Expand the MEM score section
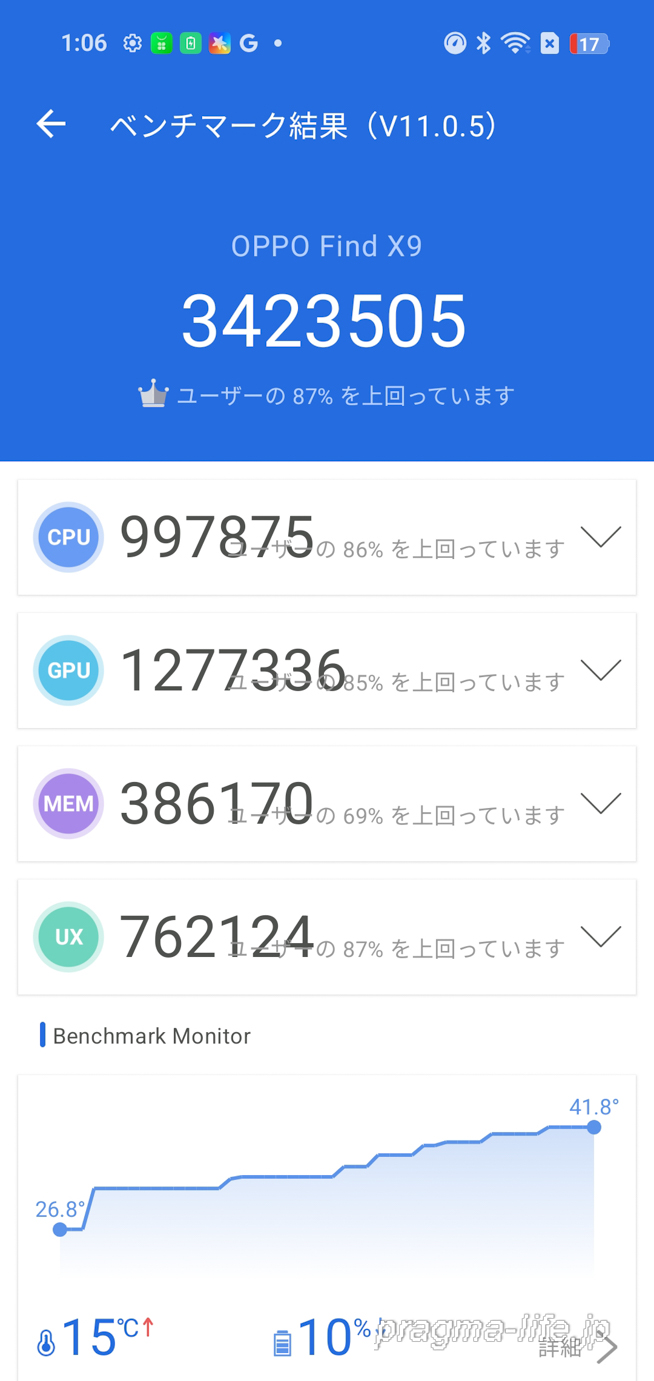This screenshot has width=654, height=1381. point(600,803)
